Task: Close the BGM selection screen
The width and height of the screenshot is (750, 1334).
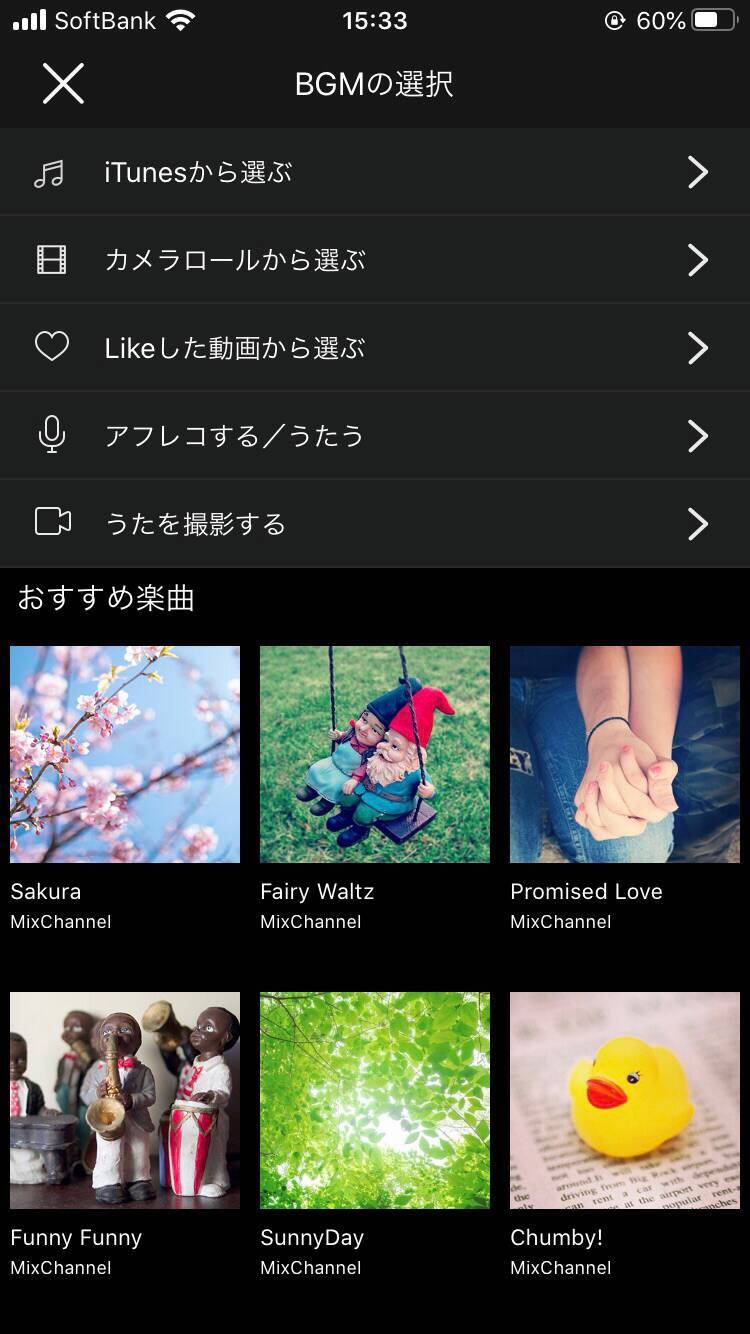Action: 63,84
